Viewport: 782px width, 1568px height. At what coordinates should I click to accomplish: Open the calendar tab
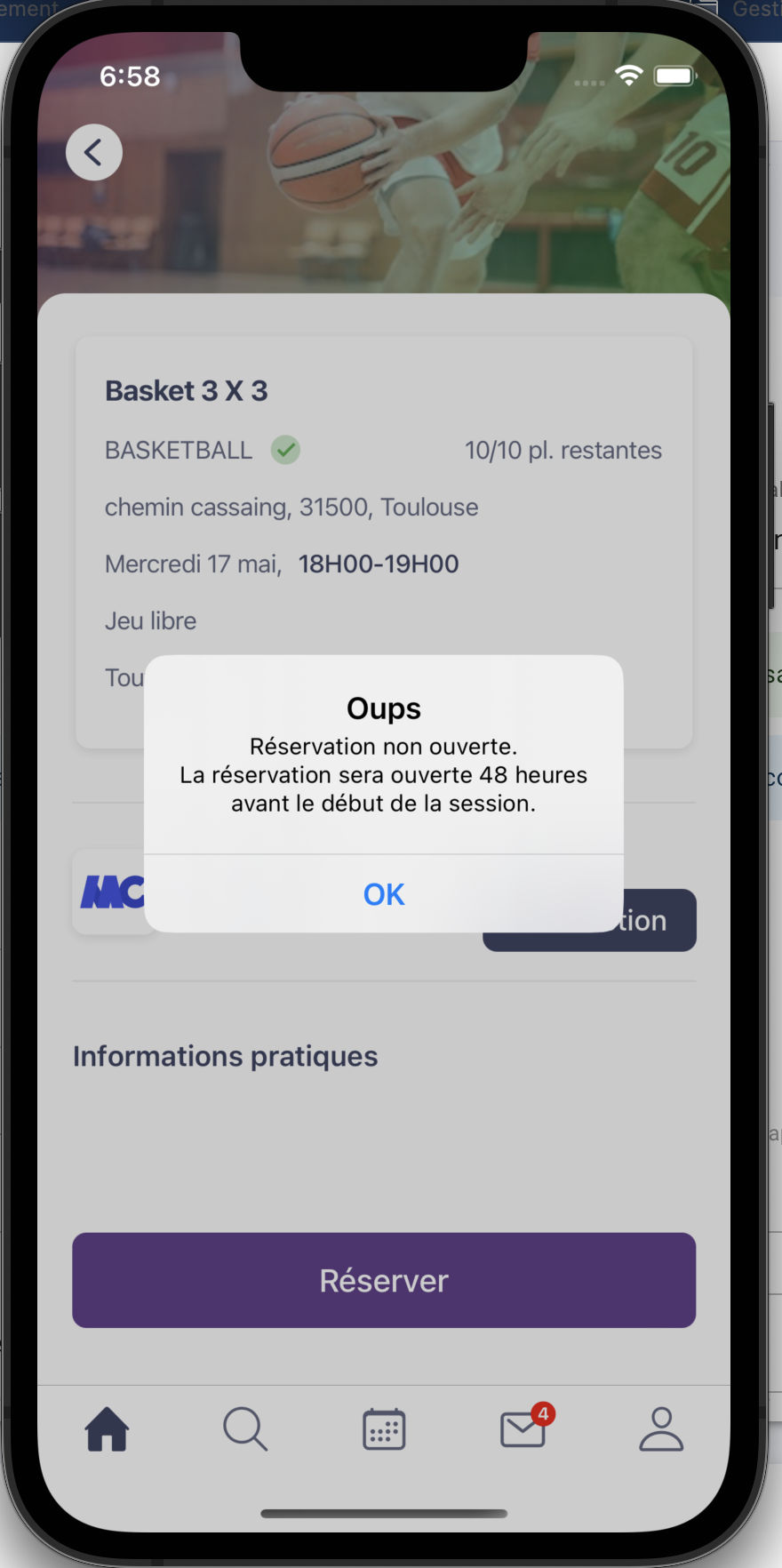(x=384, y=1429)
